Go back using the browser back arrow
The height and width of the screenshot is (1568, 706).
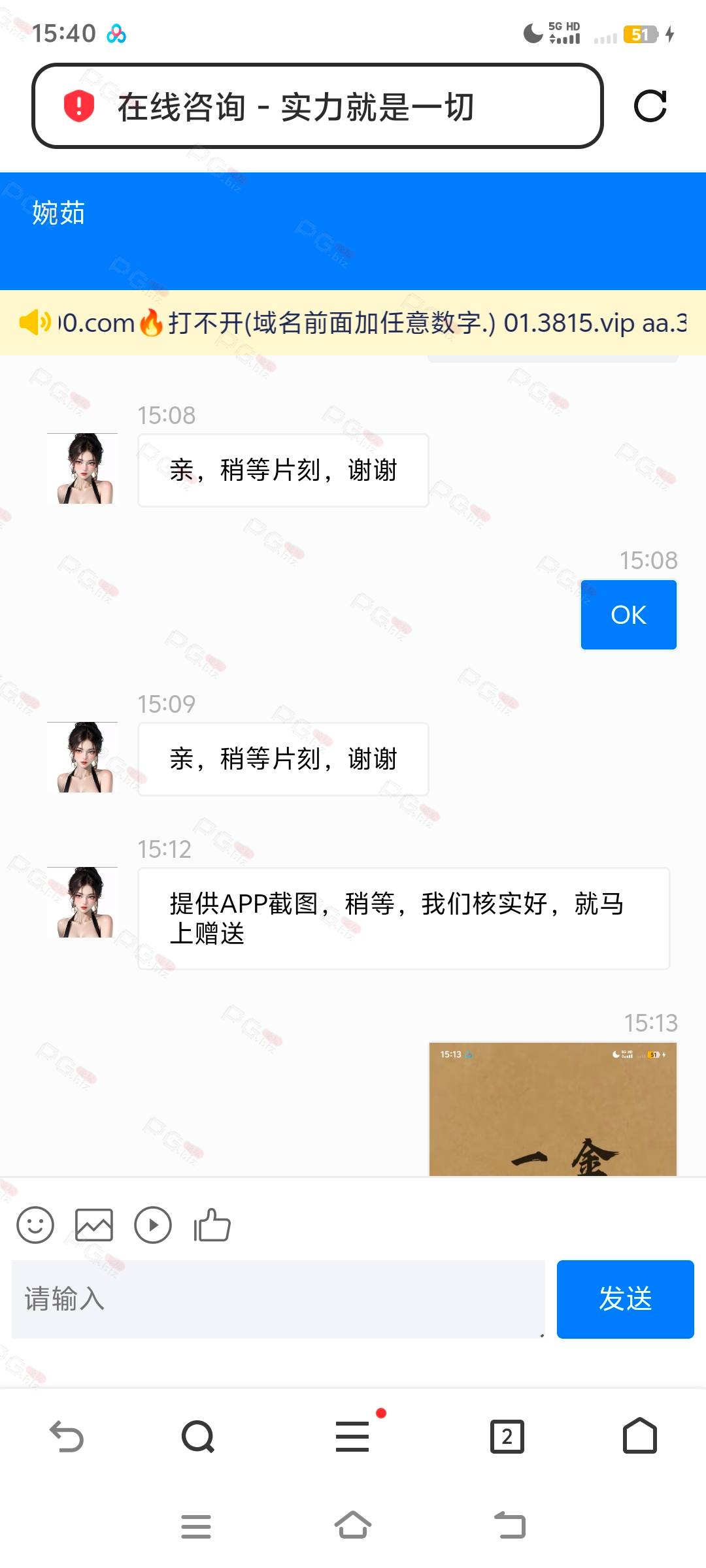pyautogui.click(x=67, y=1437)
